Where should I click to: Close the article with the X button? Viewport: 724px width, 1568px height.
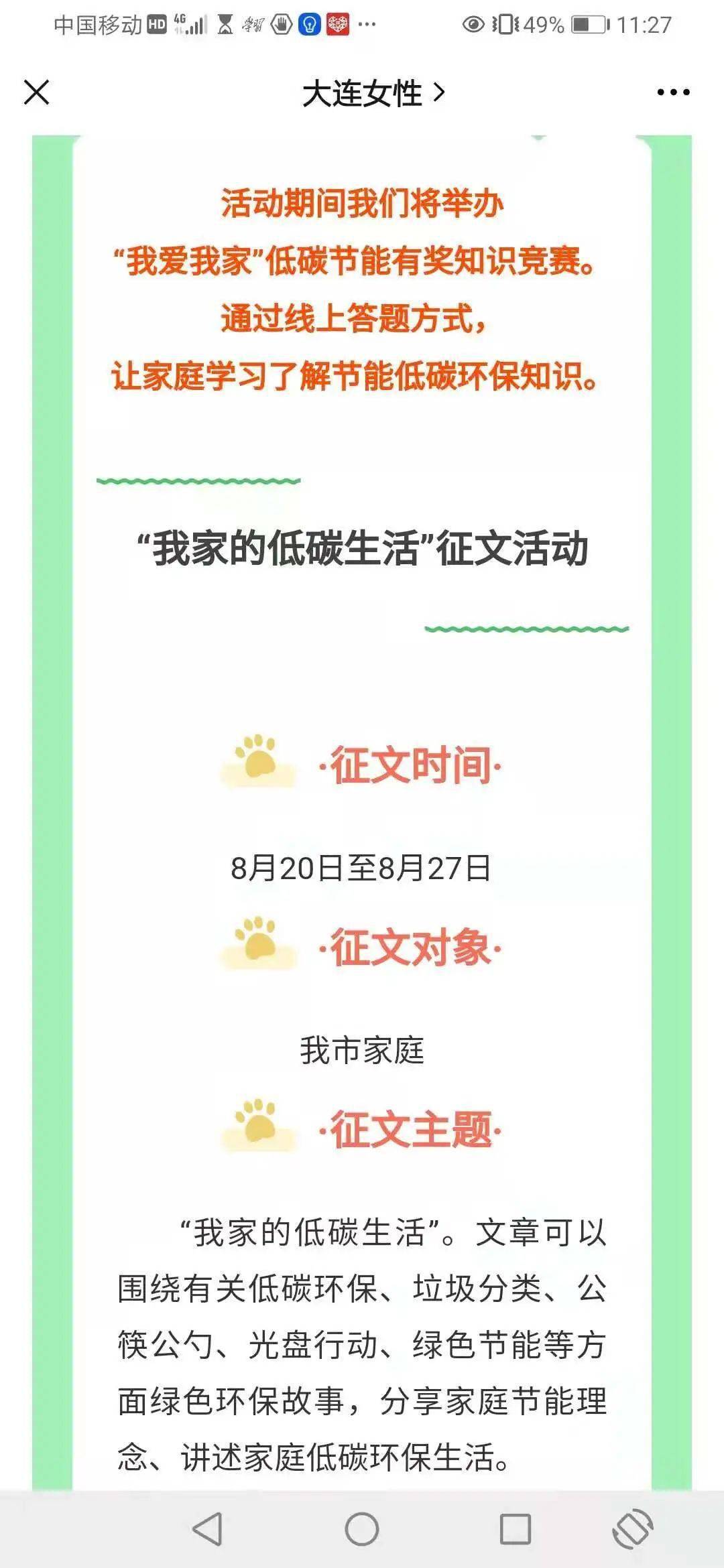click(37, 92)
